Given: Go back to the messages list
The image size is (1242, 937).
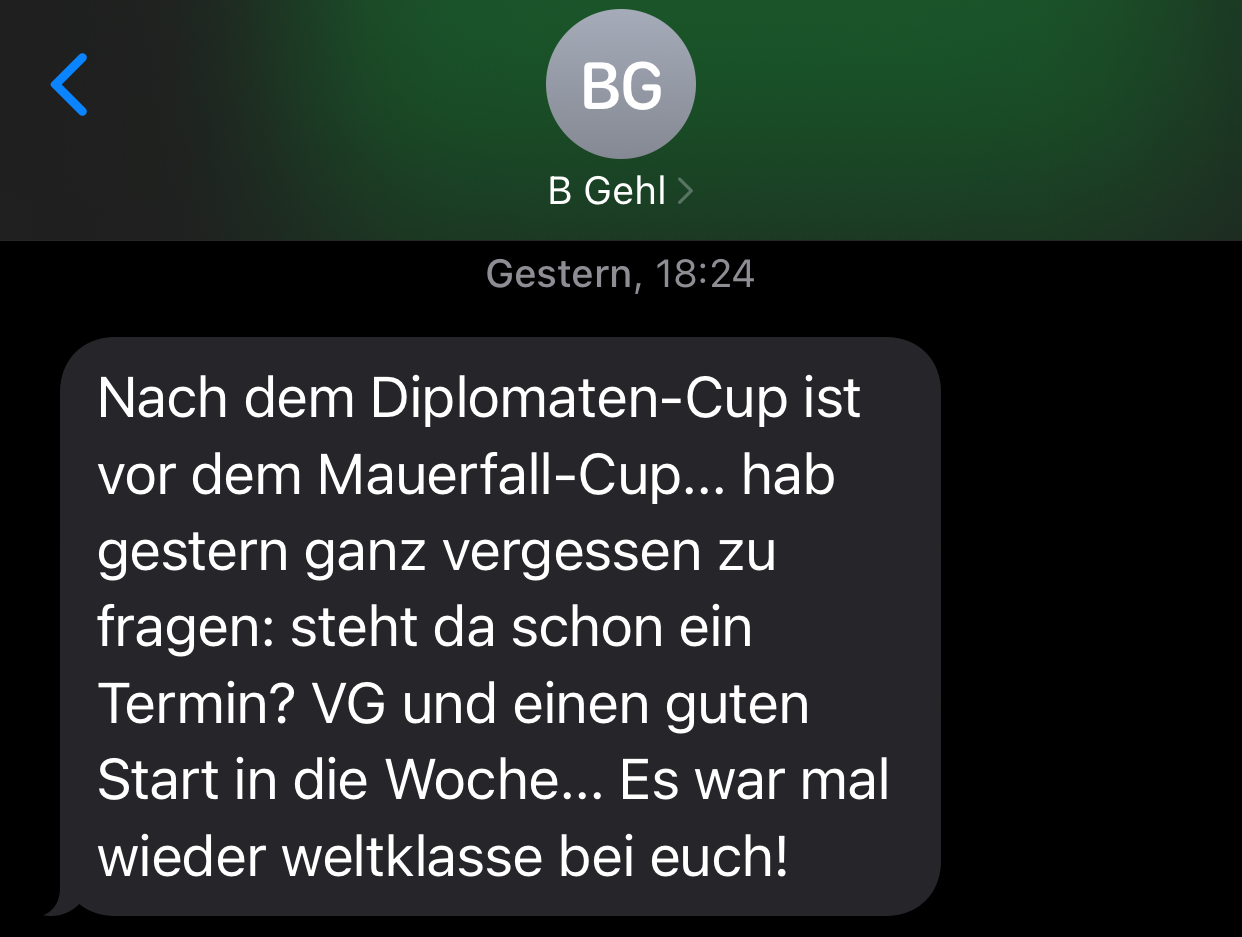Looking at the screenshot, I should coord(69,85).
